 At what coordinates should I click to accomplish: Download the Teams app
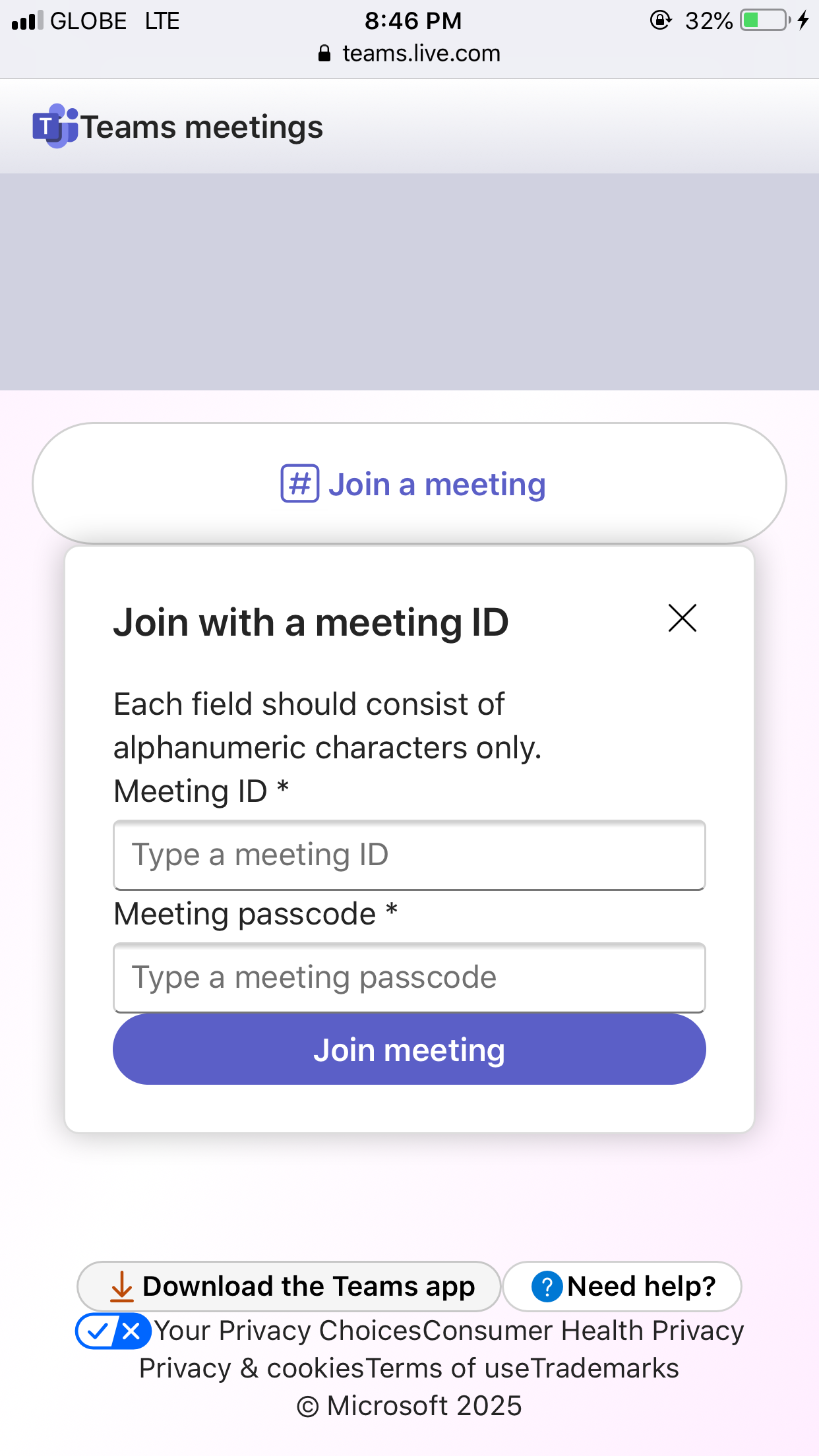pos(290,1287)
